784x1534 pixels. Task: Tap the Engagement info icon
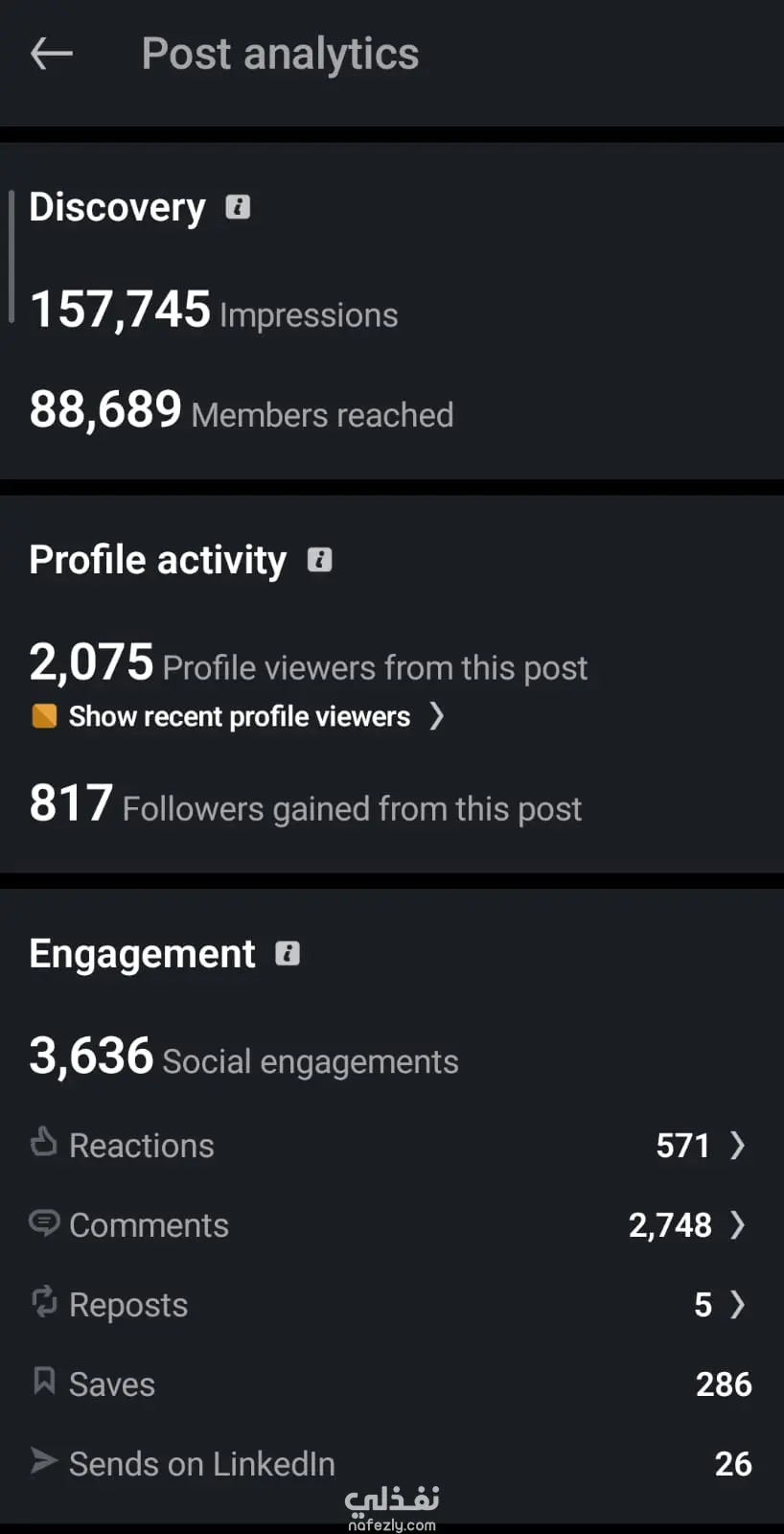288,954
